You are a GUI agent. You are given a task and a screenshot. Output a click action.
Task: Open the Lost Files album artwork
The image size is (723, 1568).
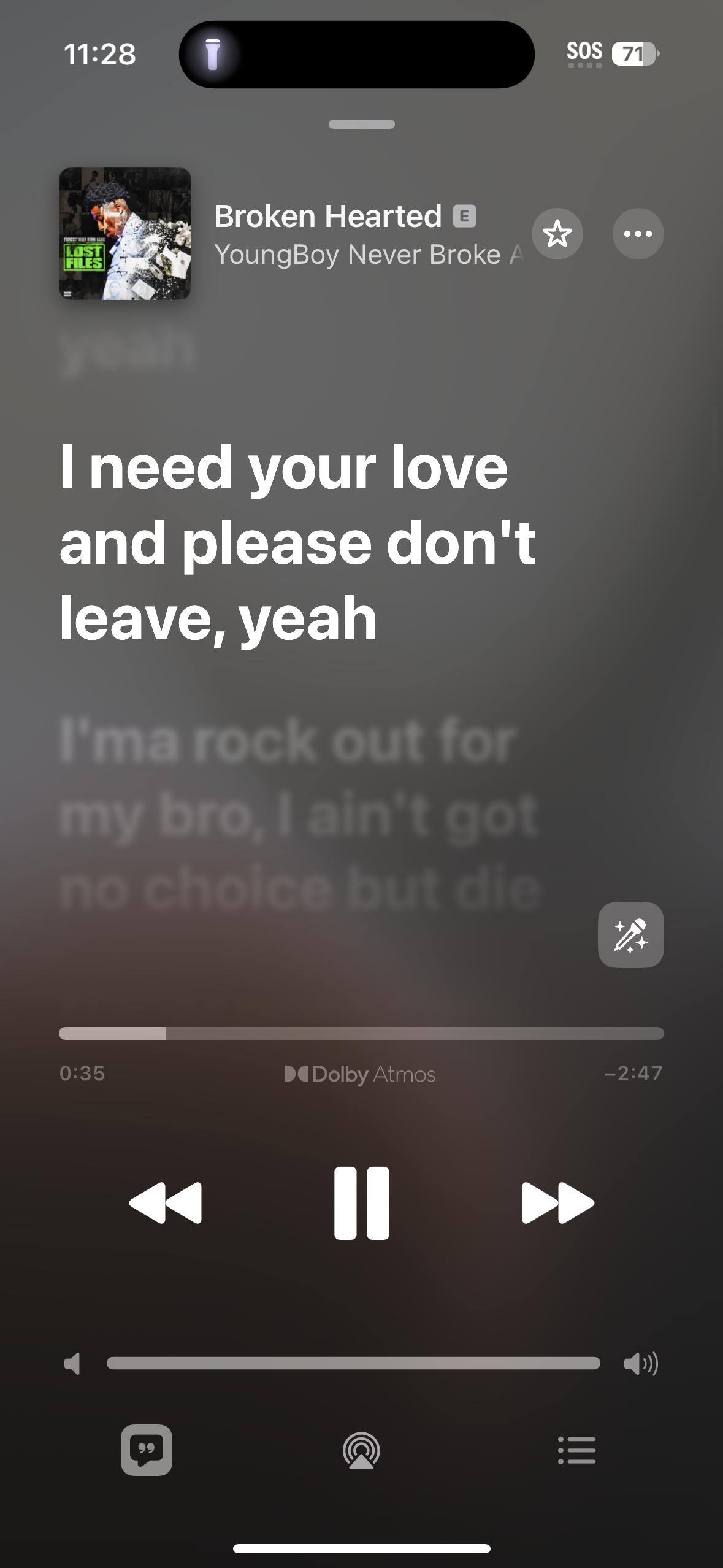point(125,234)
